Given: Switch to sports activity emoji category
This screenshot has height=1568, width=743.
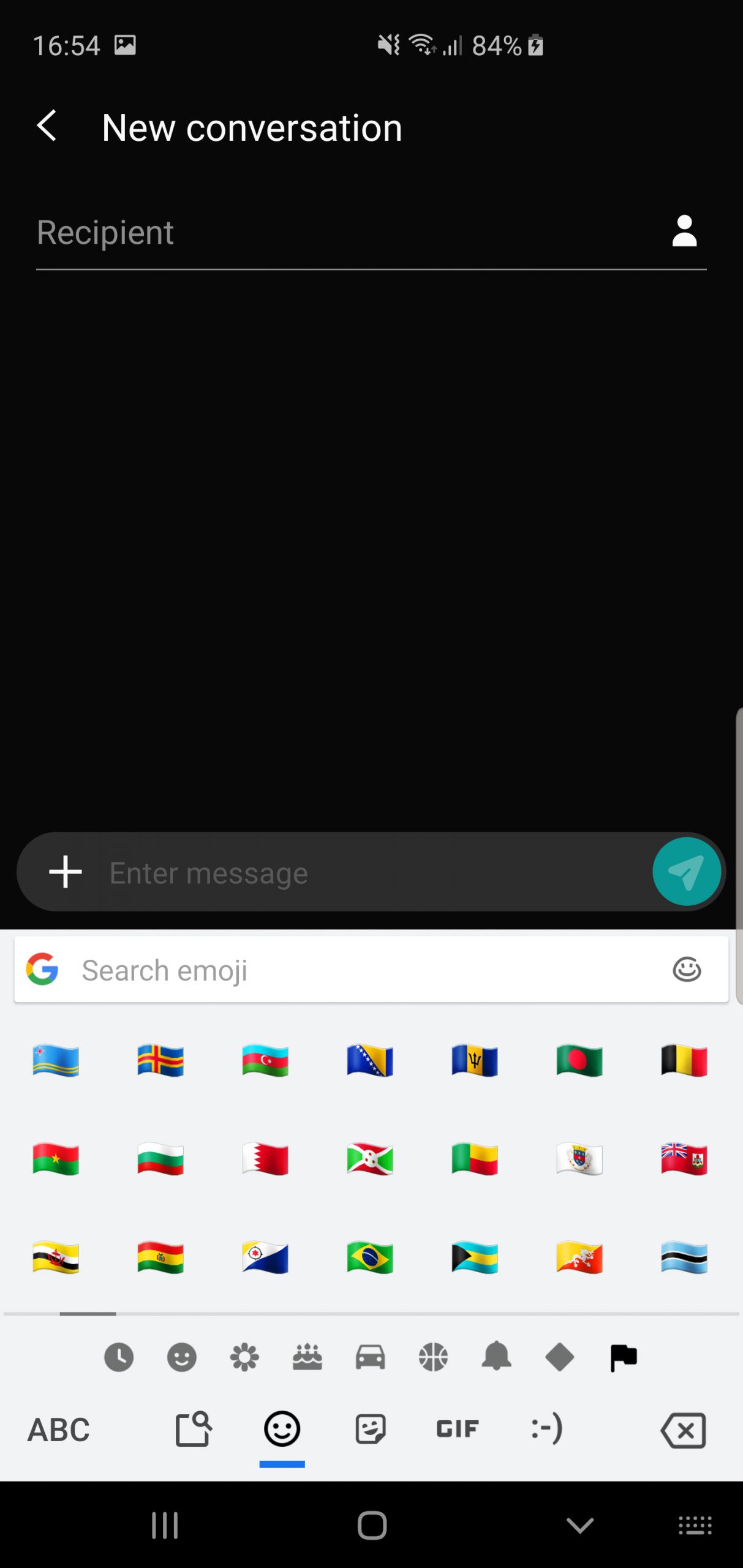Looking at the screenshot, I should tap(434, 1357).
